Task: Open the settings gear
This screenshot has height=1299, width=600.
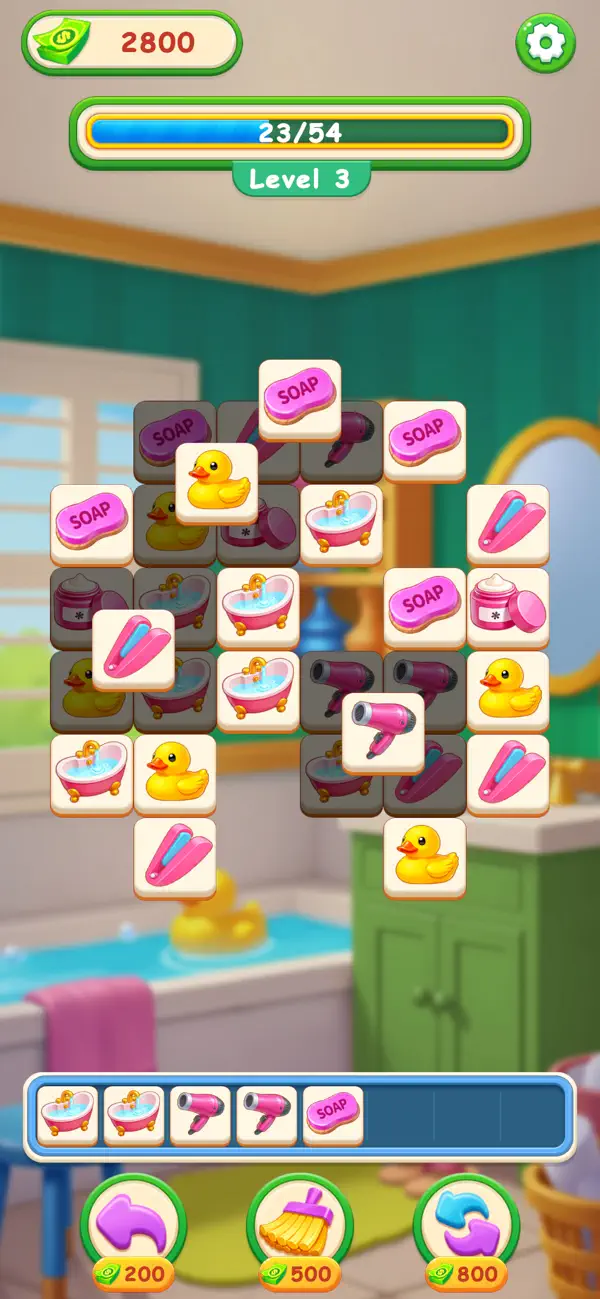Action: click(x=545, y=42)
